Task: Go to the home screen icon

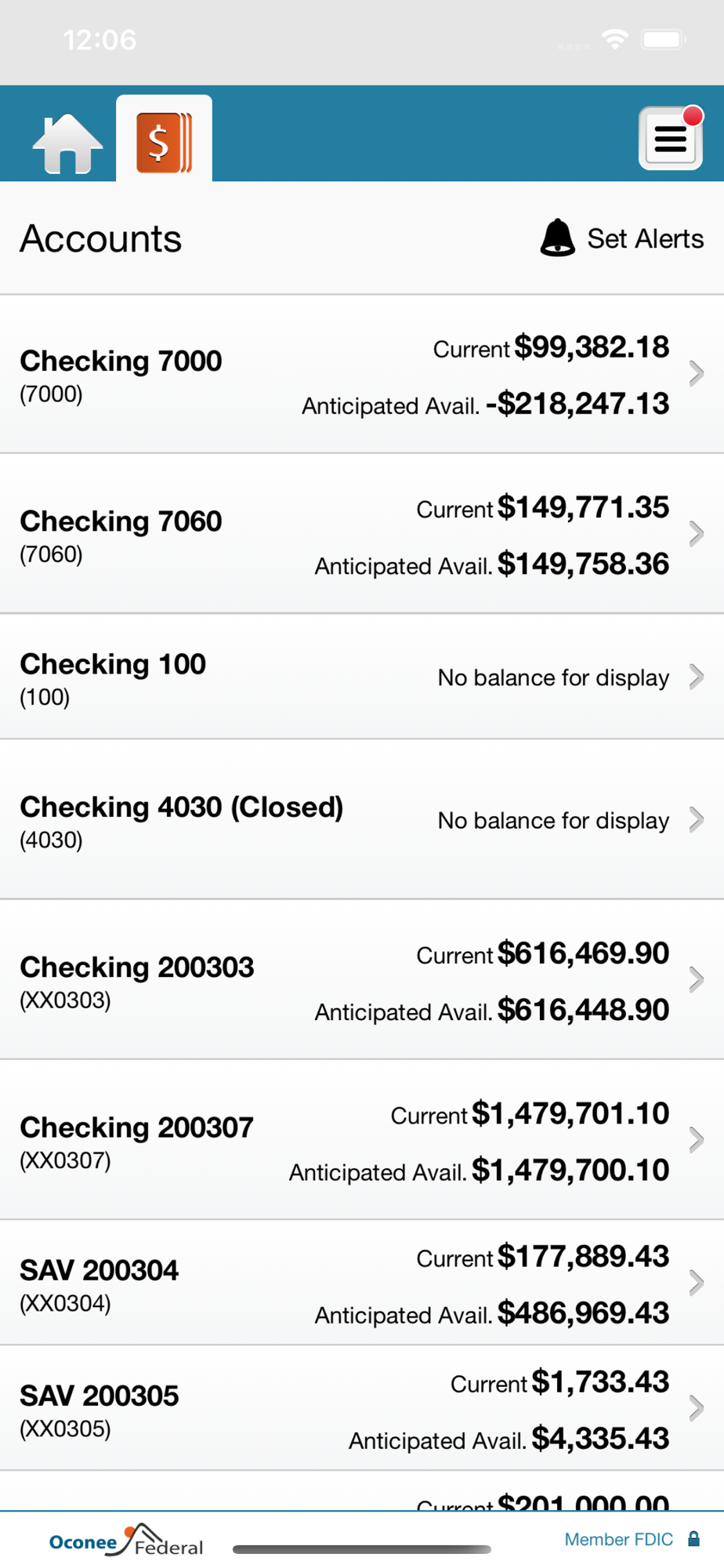Action: point(67,143)
